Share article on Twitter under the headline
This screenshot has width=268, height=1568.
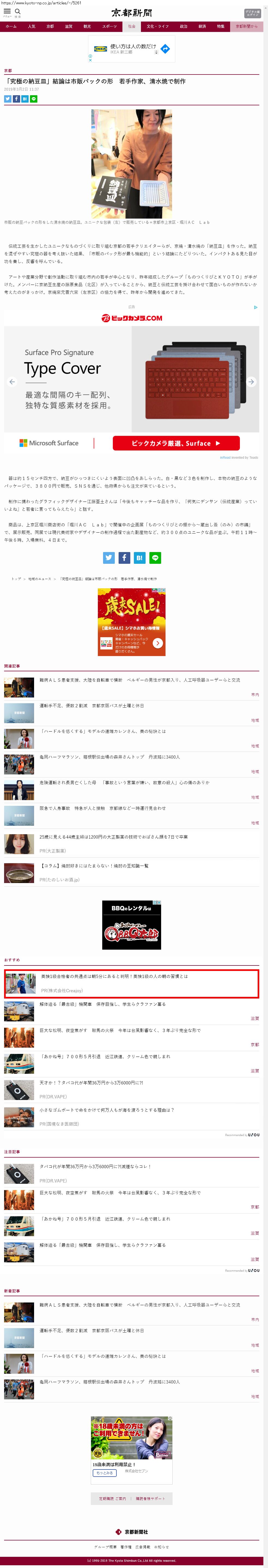pos(8,99)
